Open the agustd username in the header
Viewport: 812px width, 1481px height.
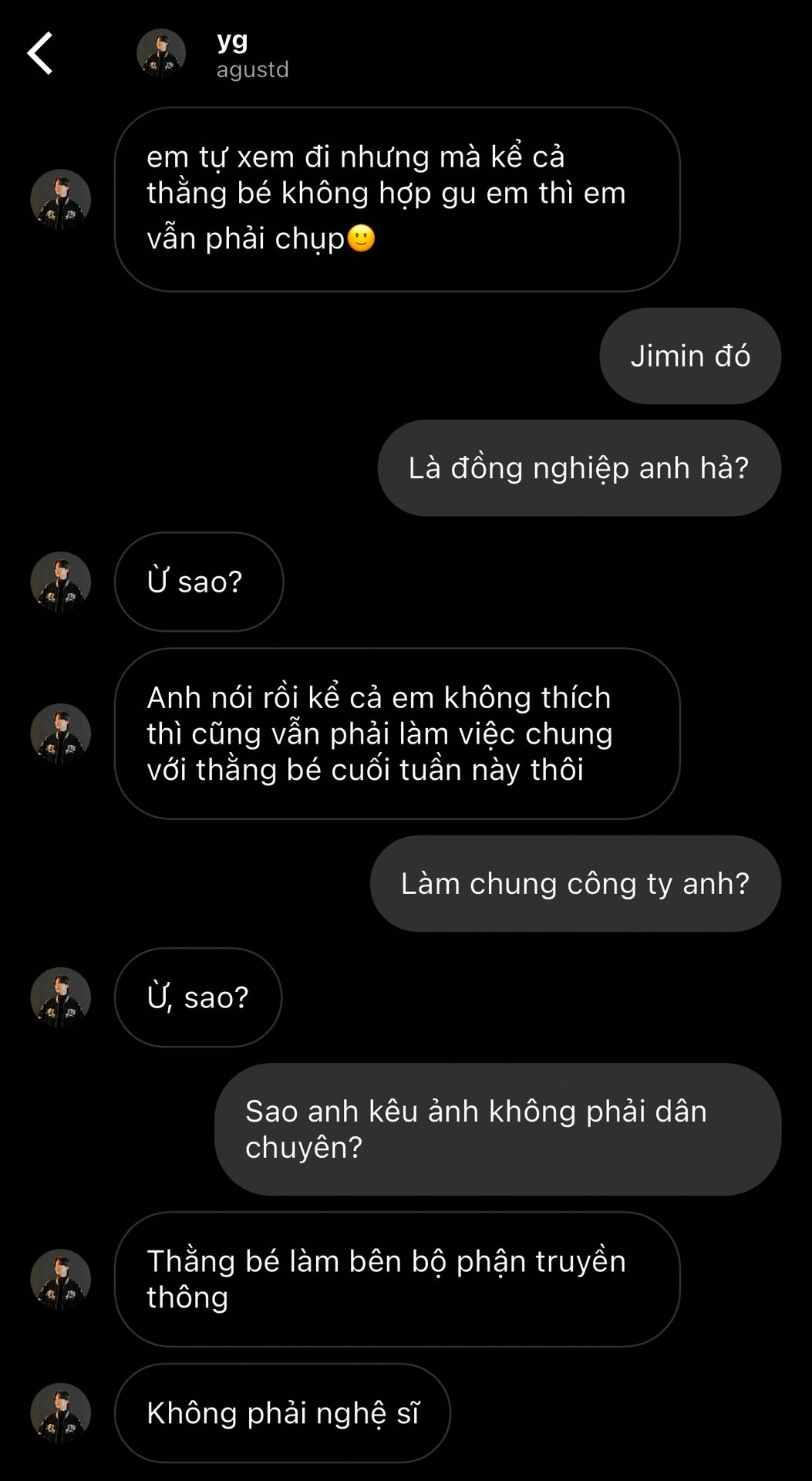(x=252, y=69)
